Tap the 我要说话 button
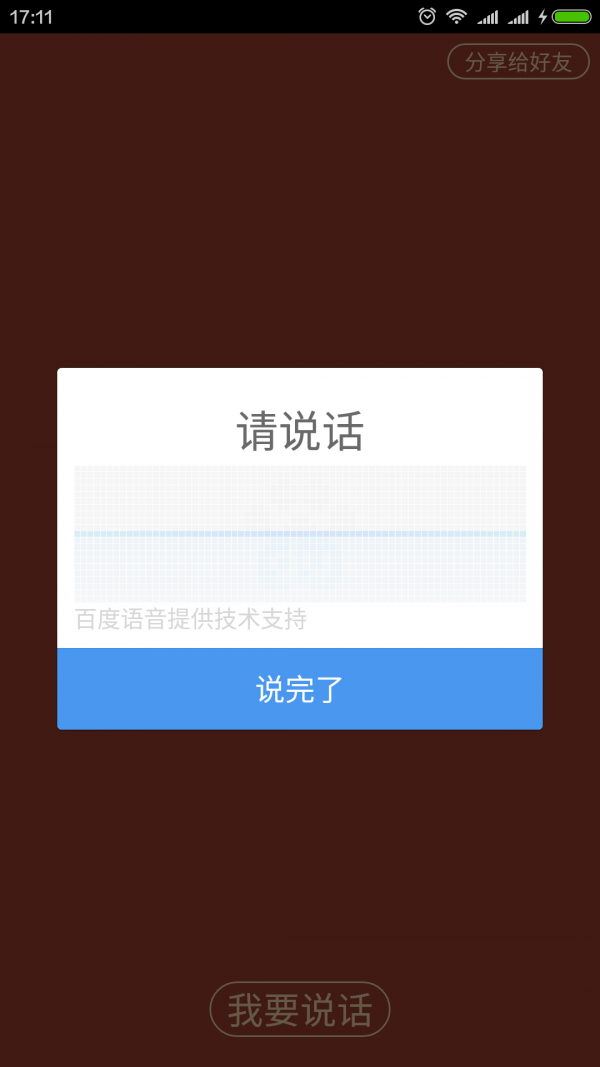The height and width of the screenshot is (1067, 600). point(300,1009)
